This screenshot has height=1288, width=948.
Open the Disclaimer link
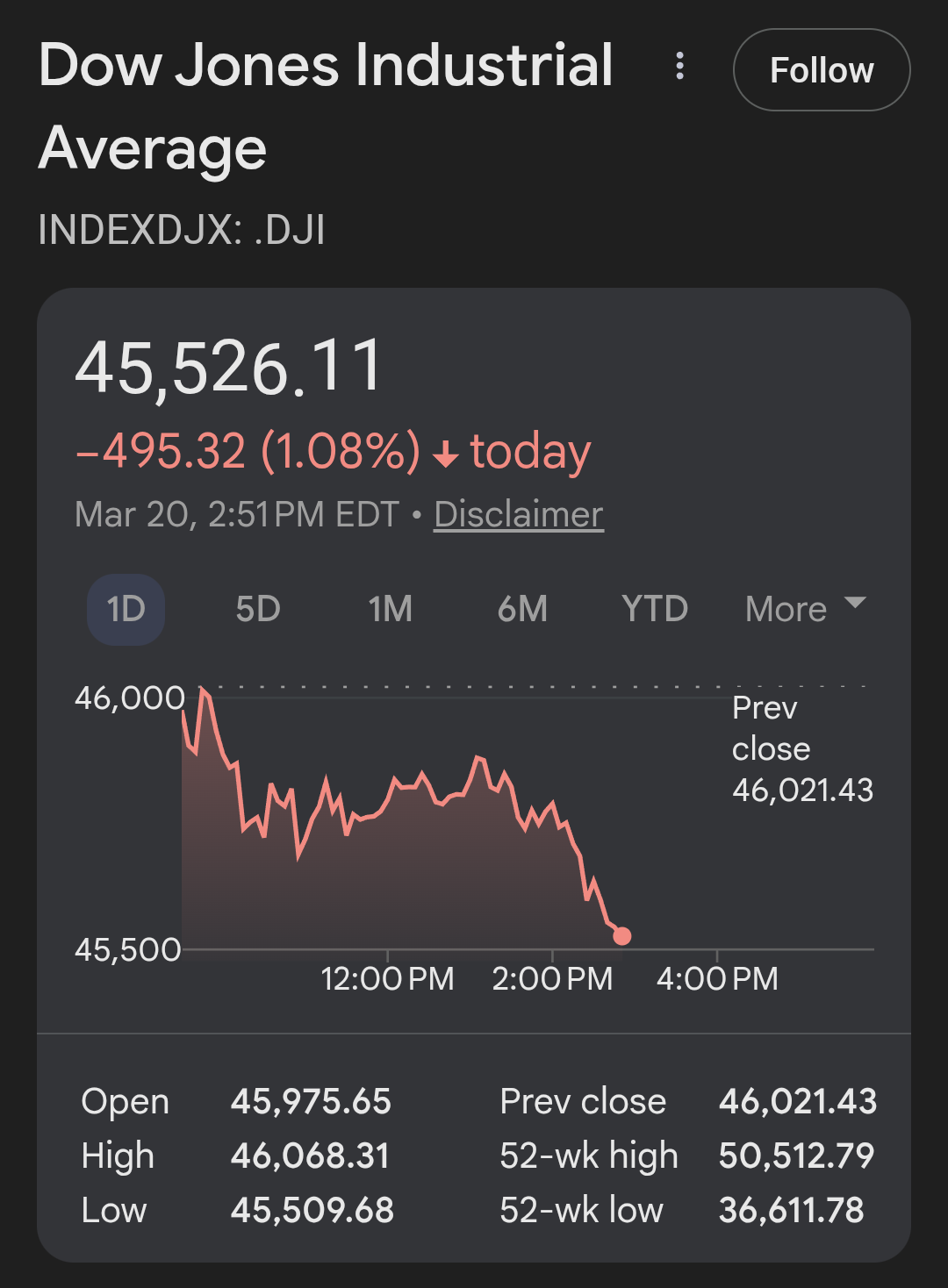(518, 514)
